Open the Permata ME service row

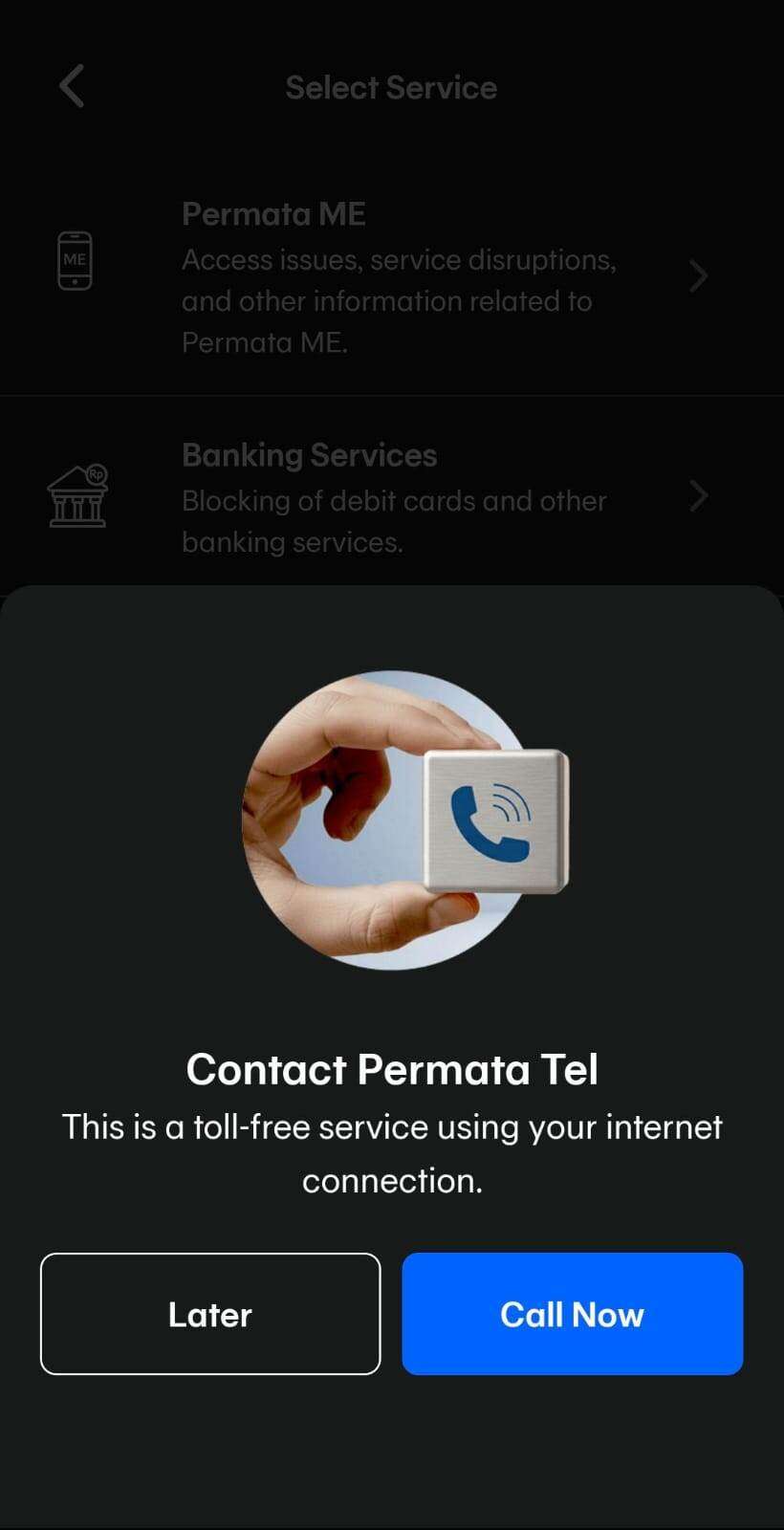point(392,277)
